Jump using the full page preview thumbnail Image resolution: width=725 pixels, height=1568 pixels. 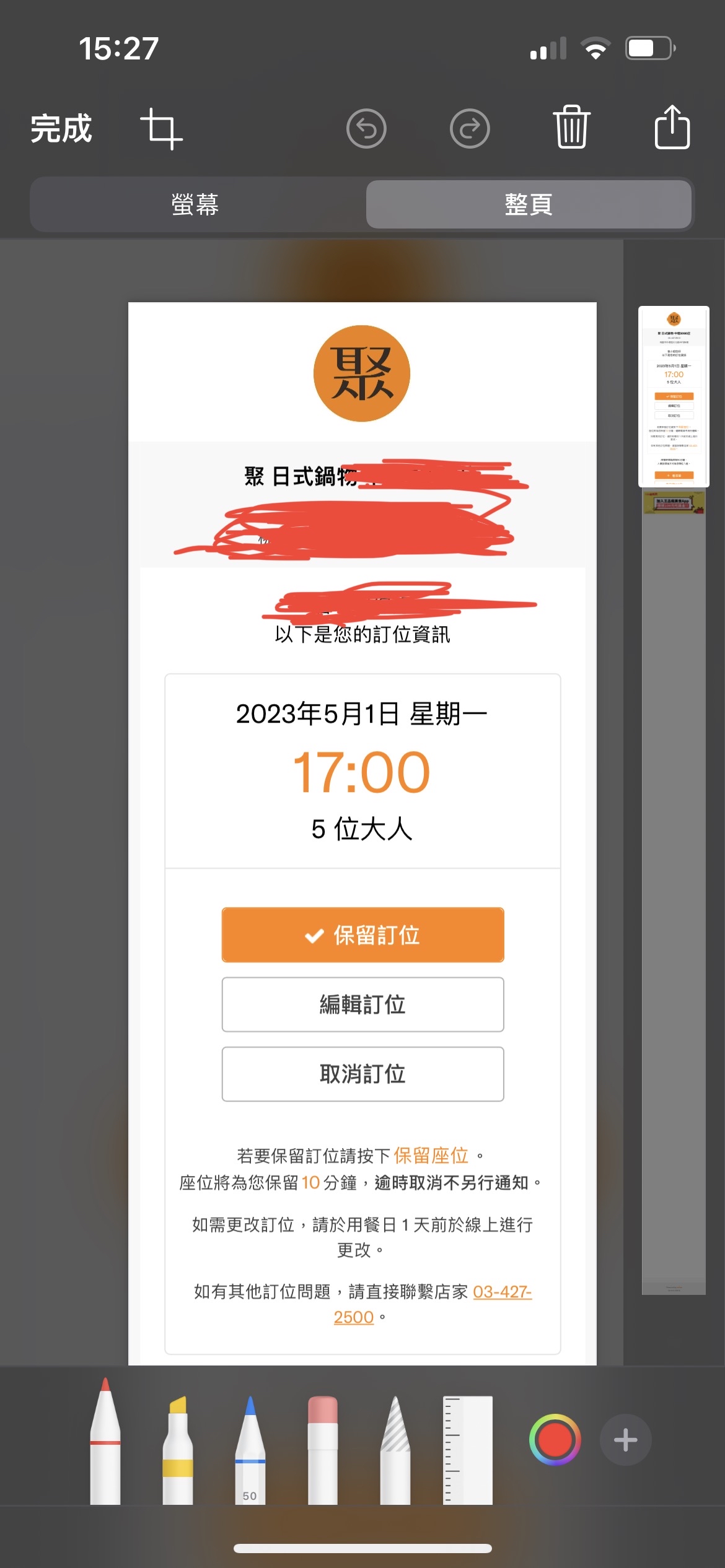pyautogui.click(x=674, y=396)
